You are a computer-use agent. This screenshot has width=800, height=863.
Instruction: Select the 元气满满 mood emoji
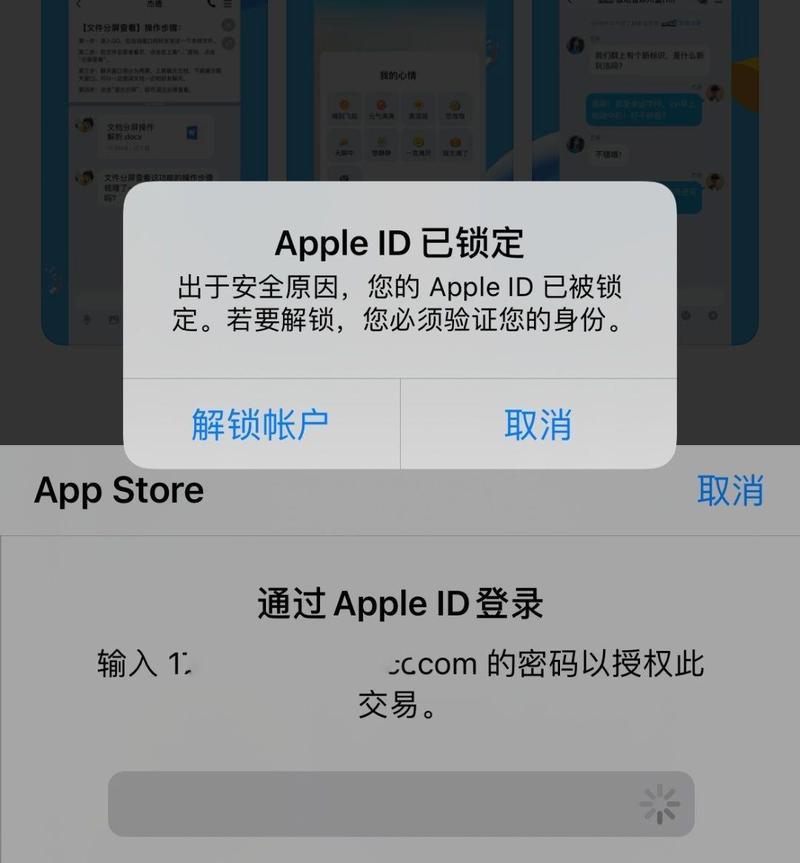click(380, 104)
